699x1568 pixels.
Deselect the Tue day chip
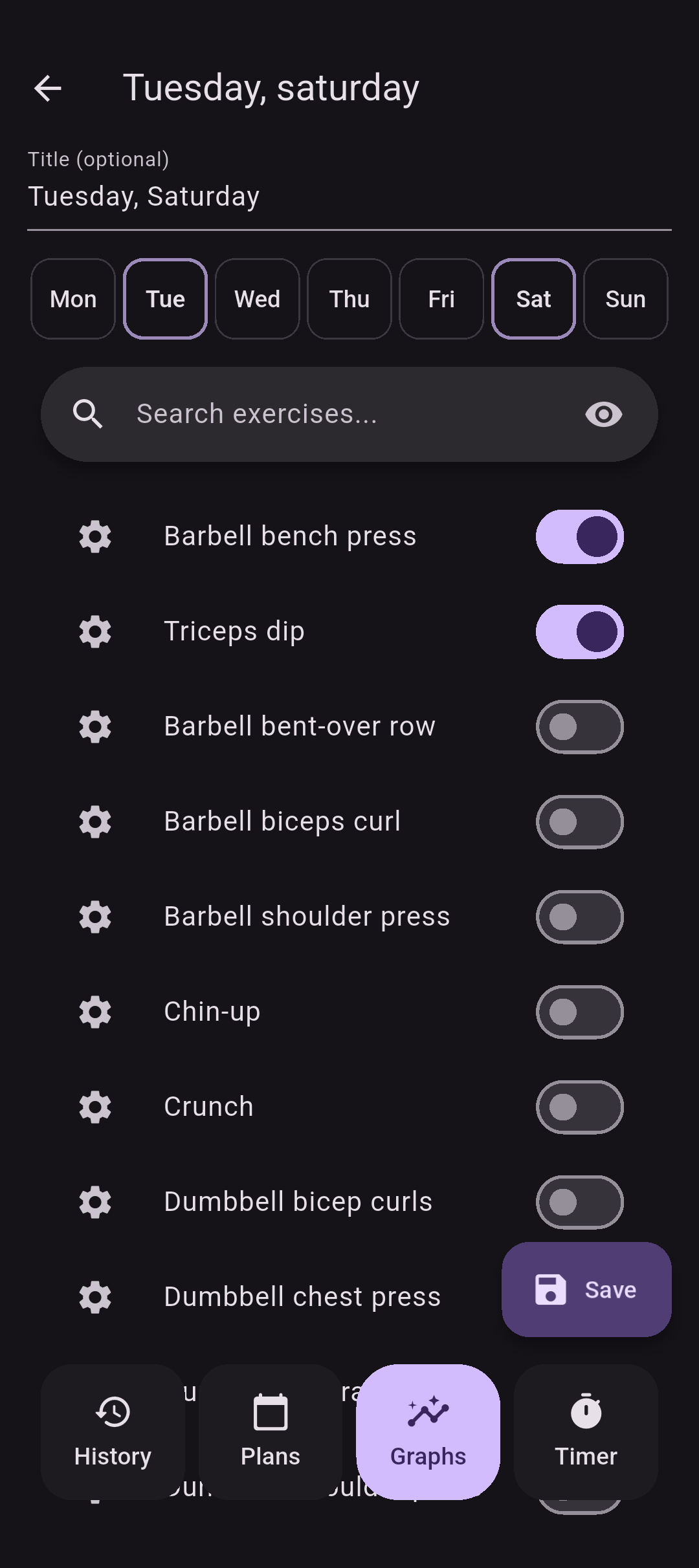click(x=164, y=298)
